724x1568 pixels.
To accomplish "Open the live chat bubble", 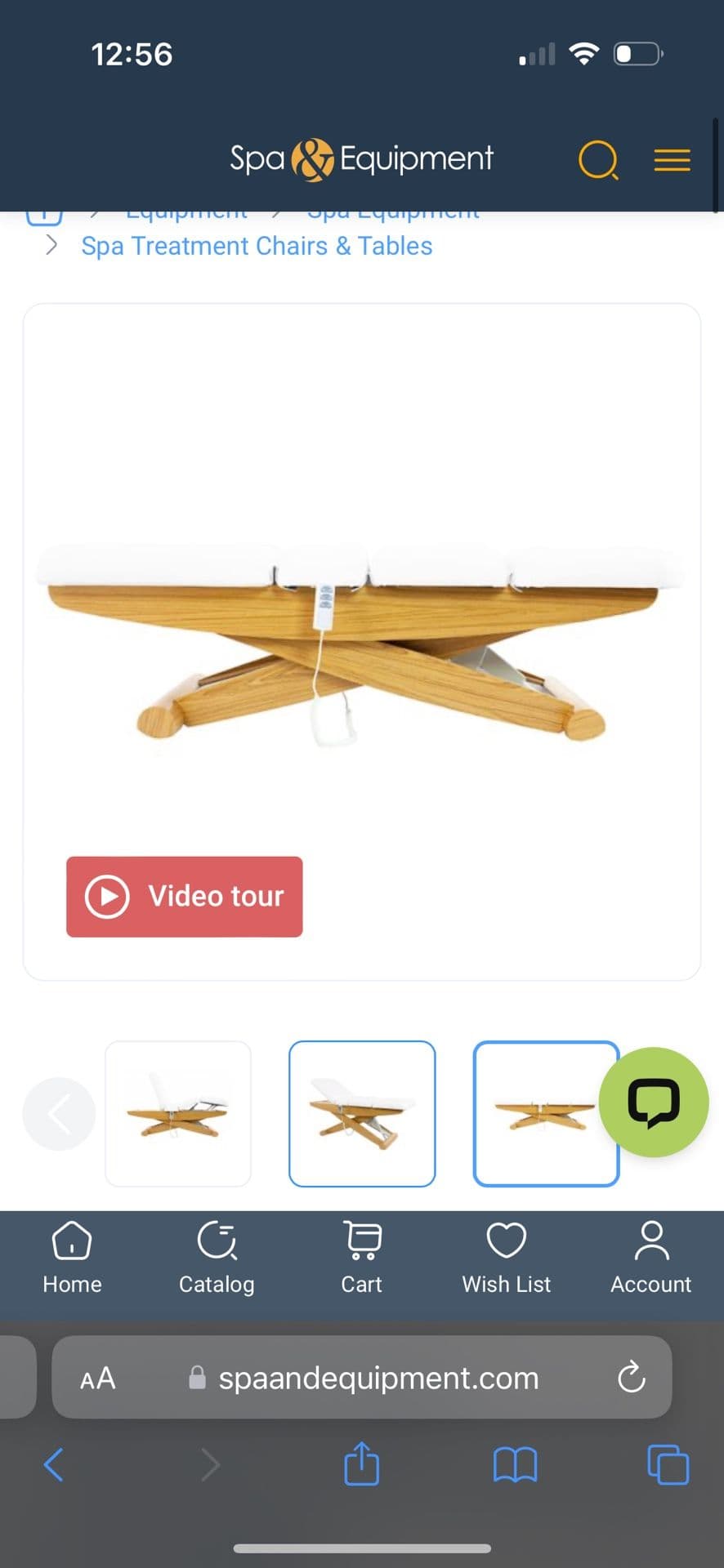I will click(x=654, y=1102).
